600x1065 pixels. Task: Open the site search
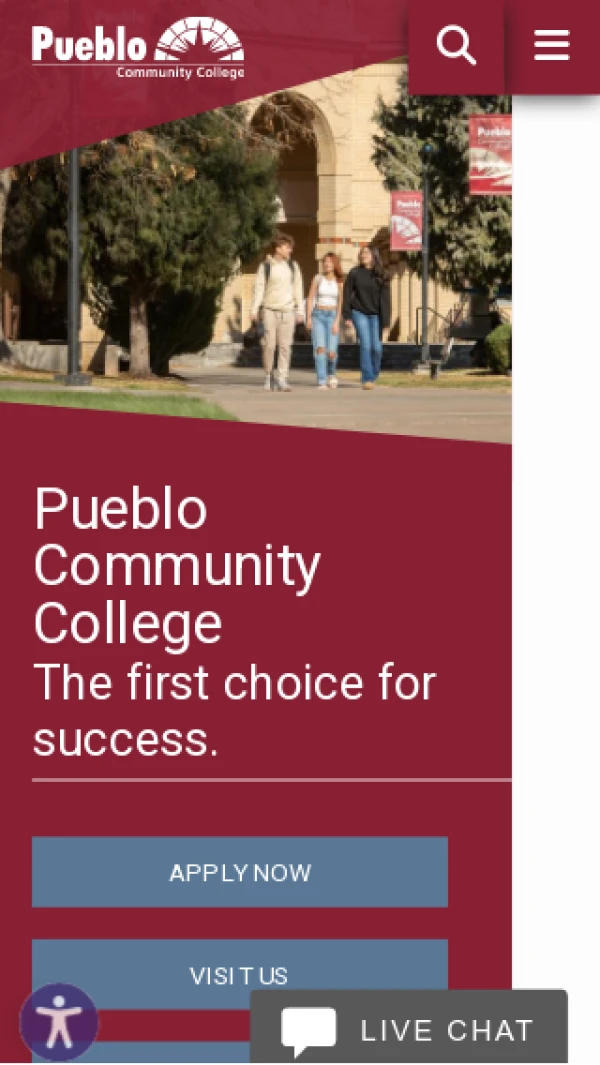tap(456, 45)
